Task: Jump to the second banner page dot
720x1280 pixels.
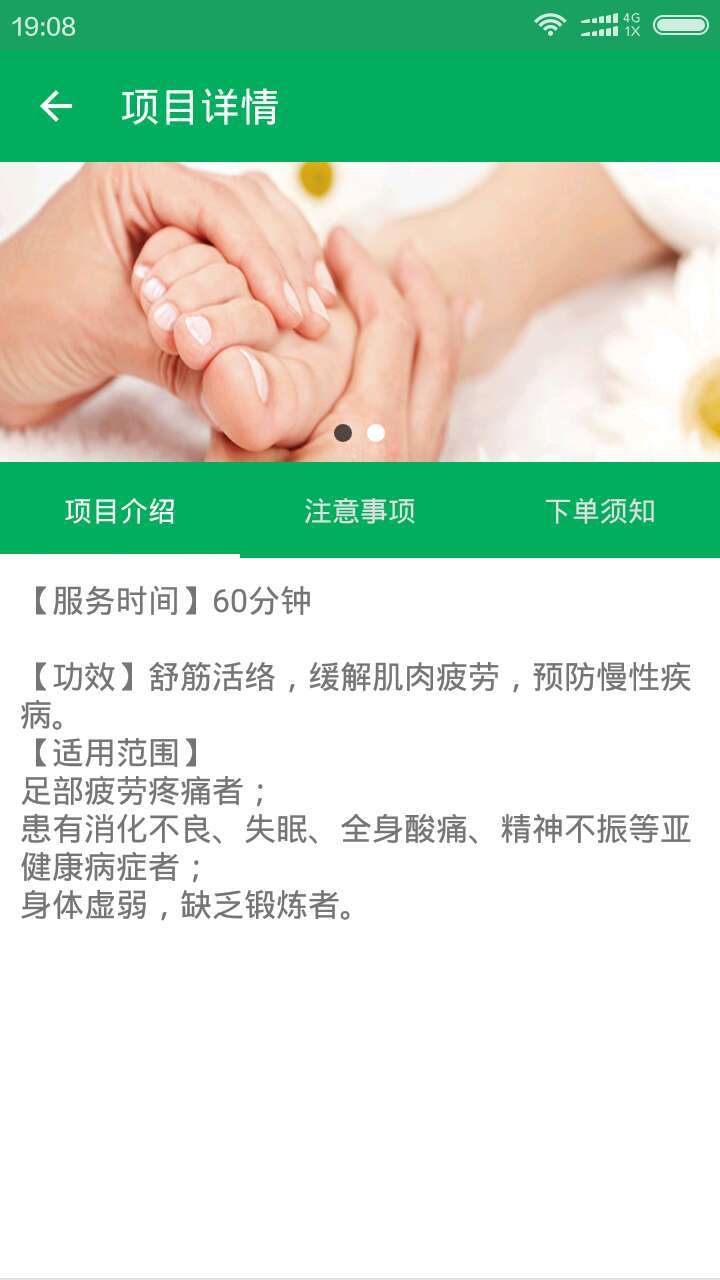Action: 376,433
